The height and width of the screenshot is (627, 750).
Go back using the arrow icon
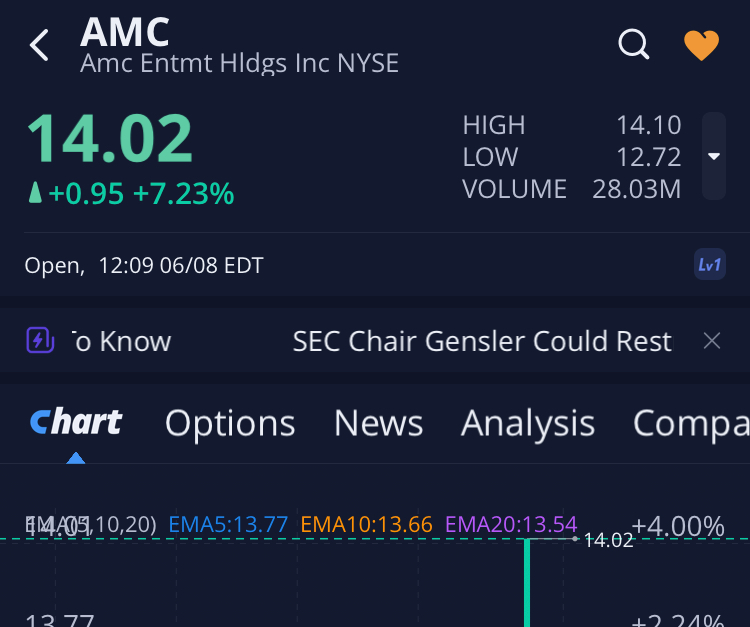pyautogui.click(x=39, y=45)
